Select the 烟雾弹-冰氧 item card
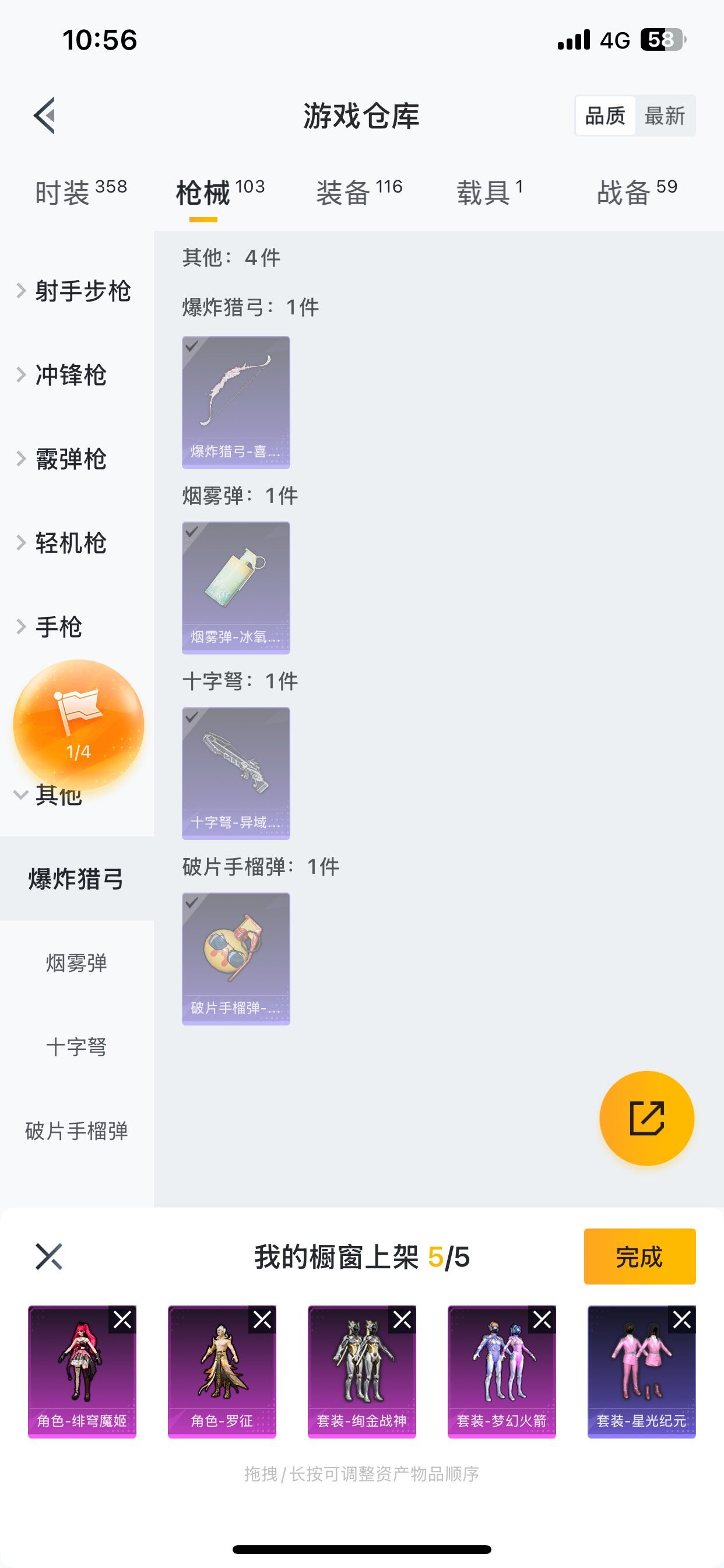The height and width of the screenshot is (1568, 724). [236, 588]
